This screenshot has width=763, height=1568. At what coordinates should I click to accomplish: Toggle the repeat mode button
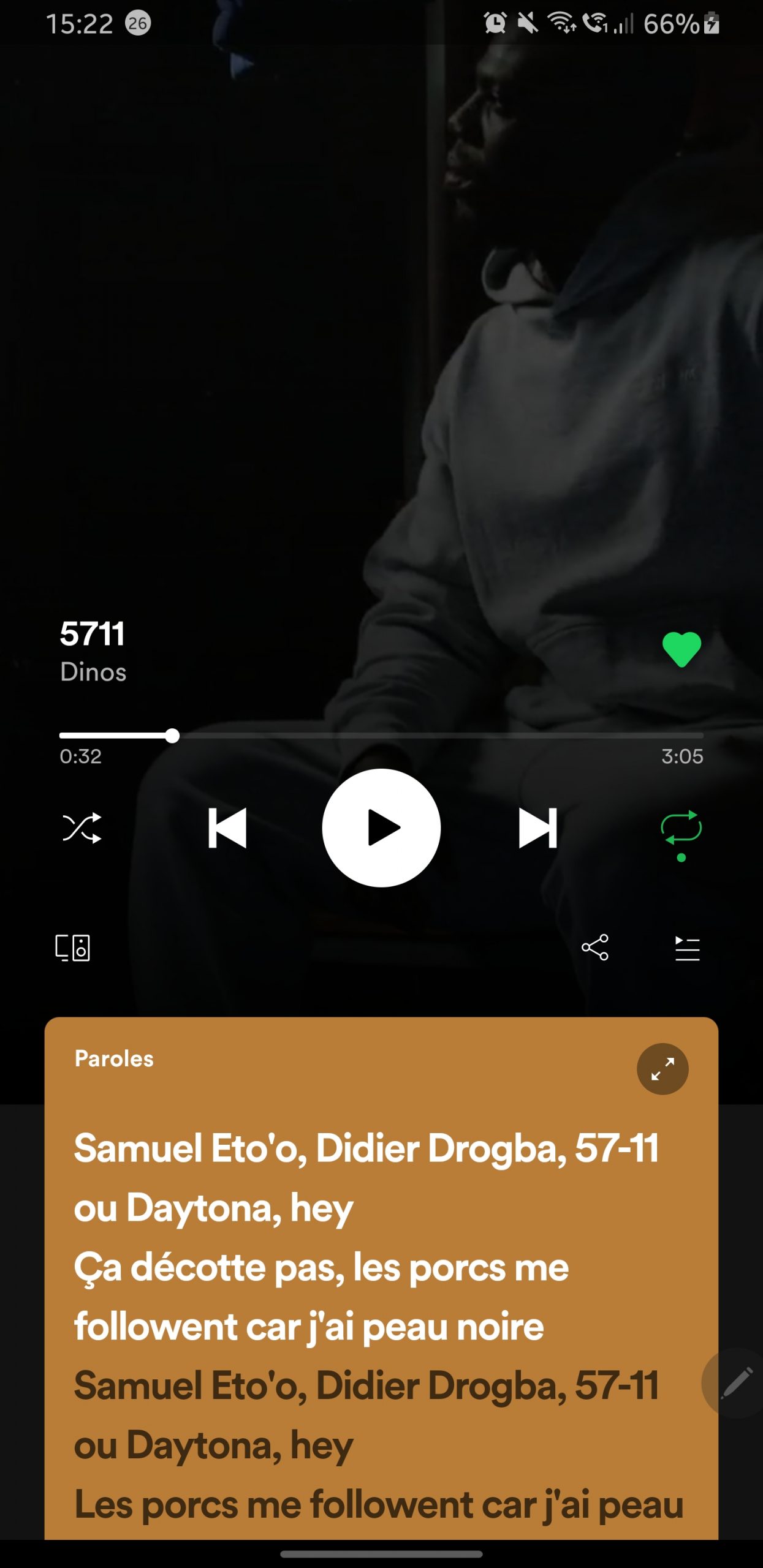(681, 827)
